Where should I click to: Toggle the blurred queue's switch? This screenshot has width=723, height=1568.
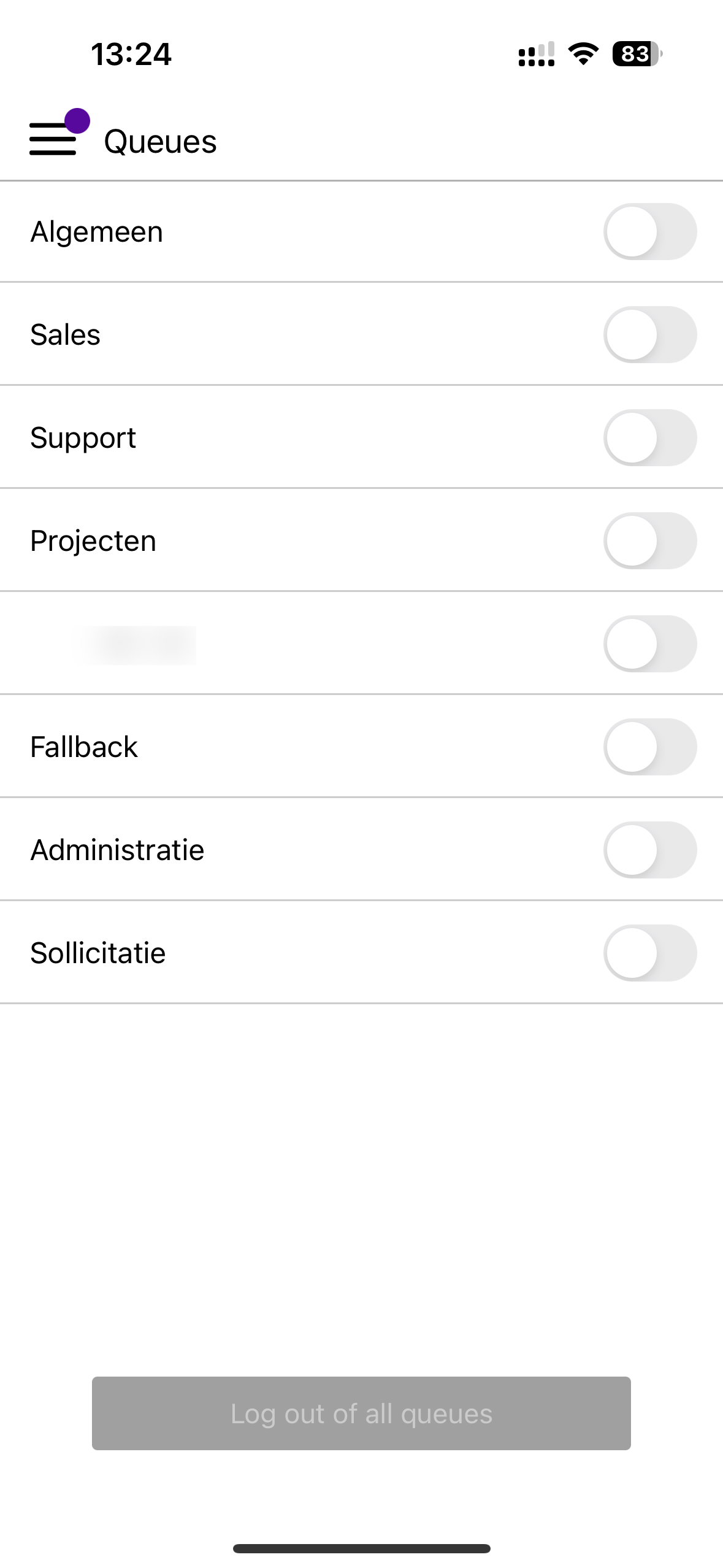point(650,644)
